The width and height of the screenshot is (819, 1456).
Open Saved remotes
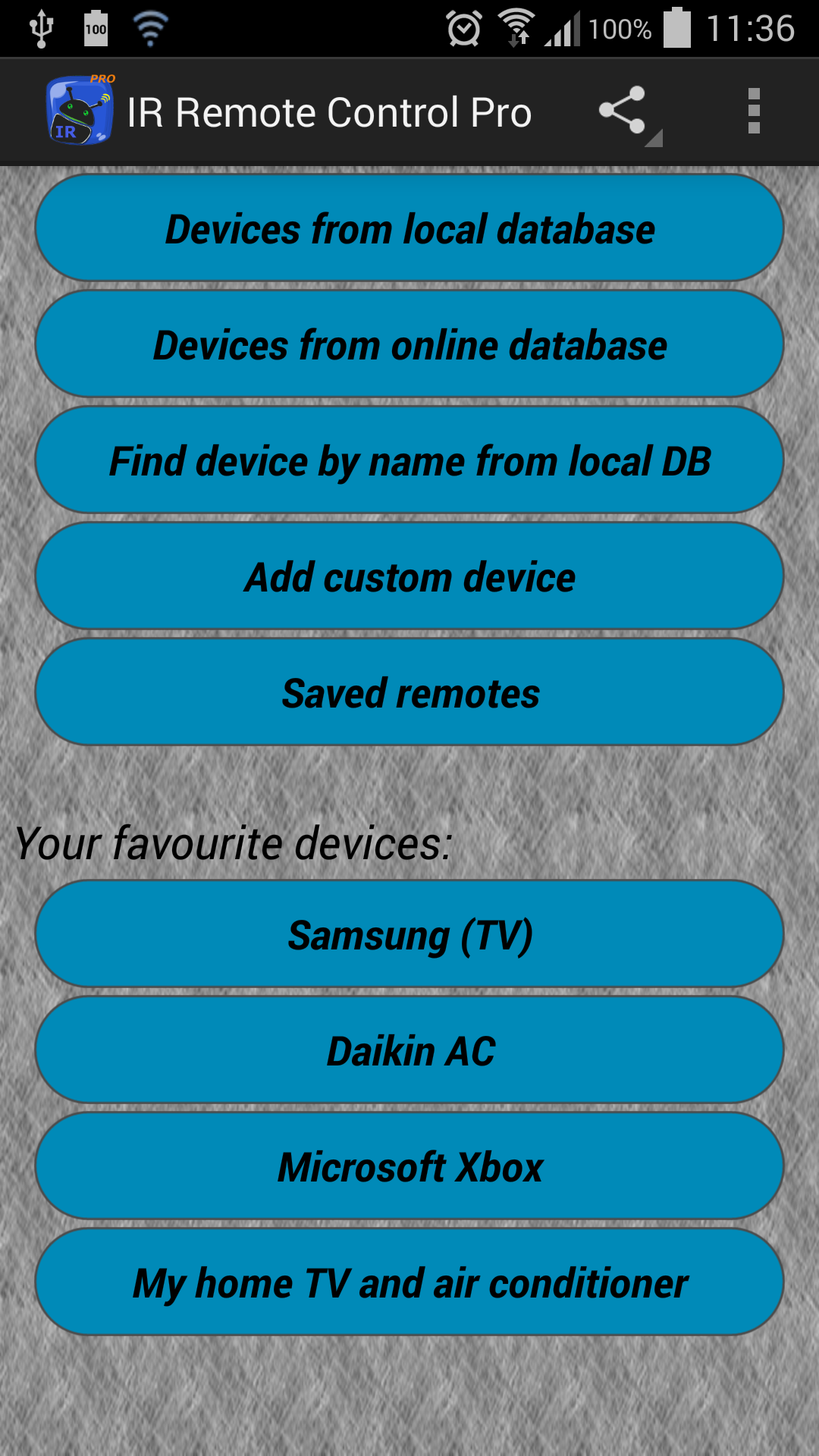click(x=409, y=692)
